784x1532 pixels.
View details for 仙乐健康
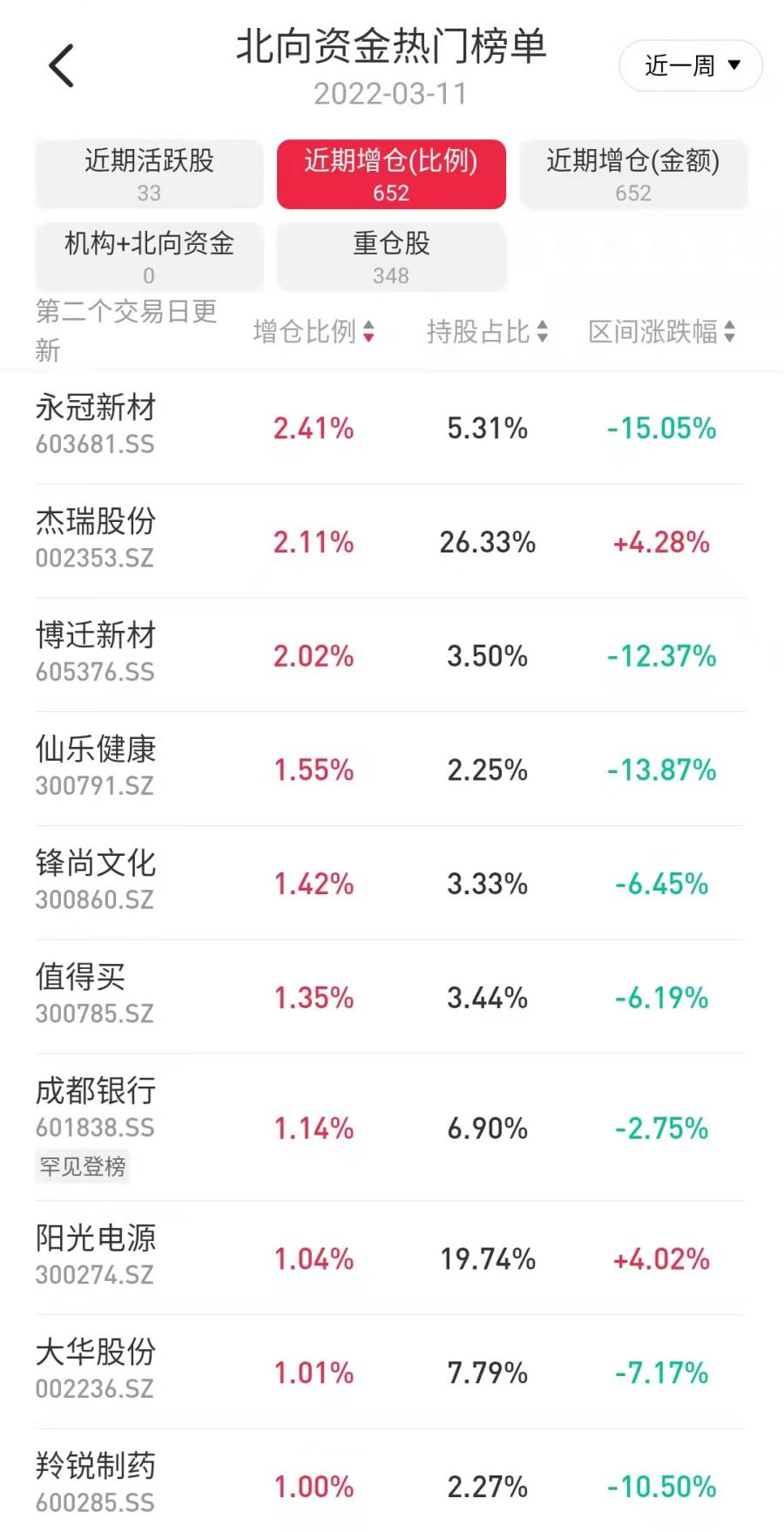389,769
